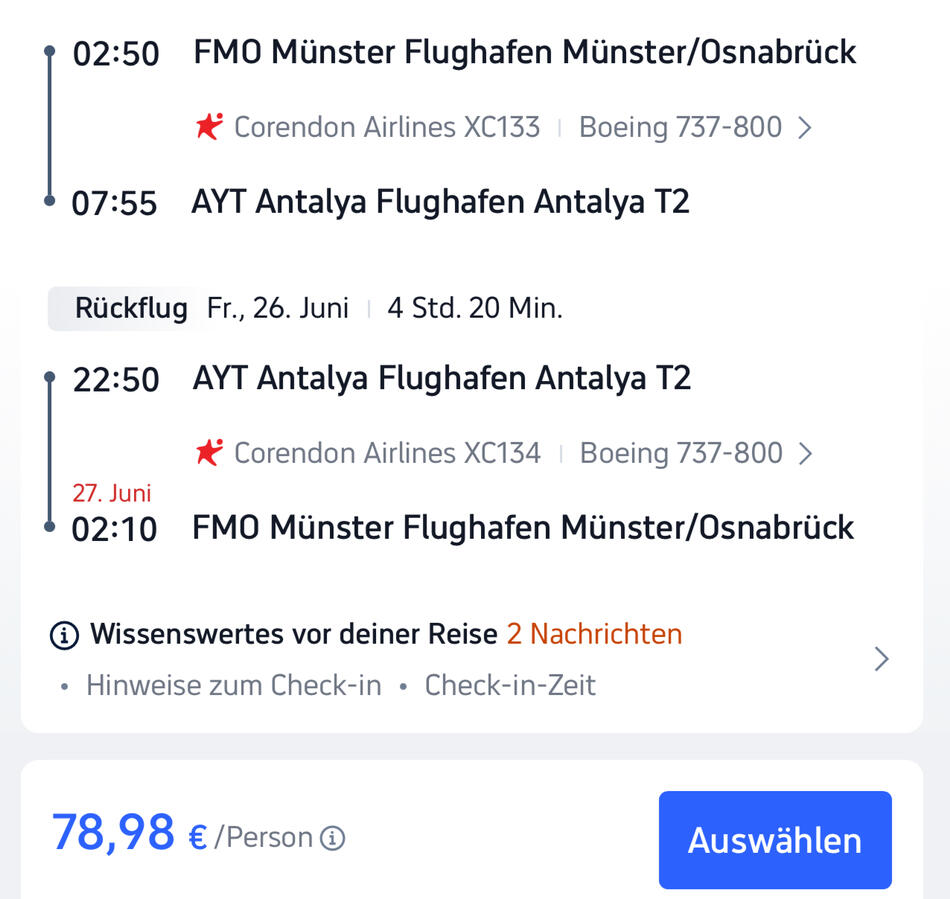Expand Wissenswertes vor deiner Reise notices
The height and width of the screenshot is (899, 950).
click(880, 659)
